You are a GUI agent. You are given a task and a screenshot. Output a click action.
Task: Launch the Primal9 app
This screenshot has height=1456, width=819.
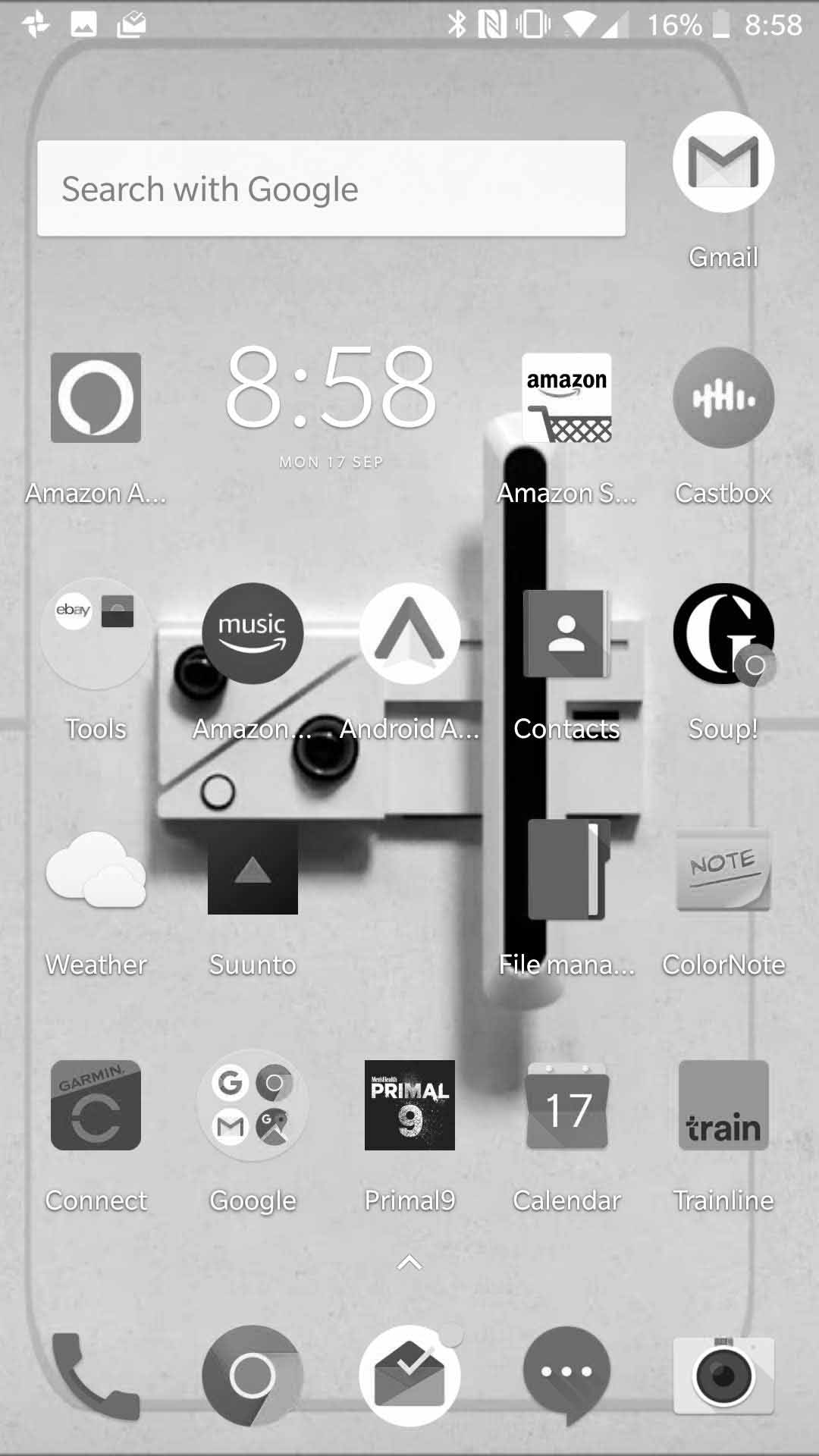coord(409,1105)
